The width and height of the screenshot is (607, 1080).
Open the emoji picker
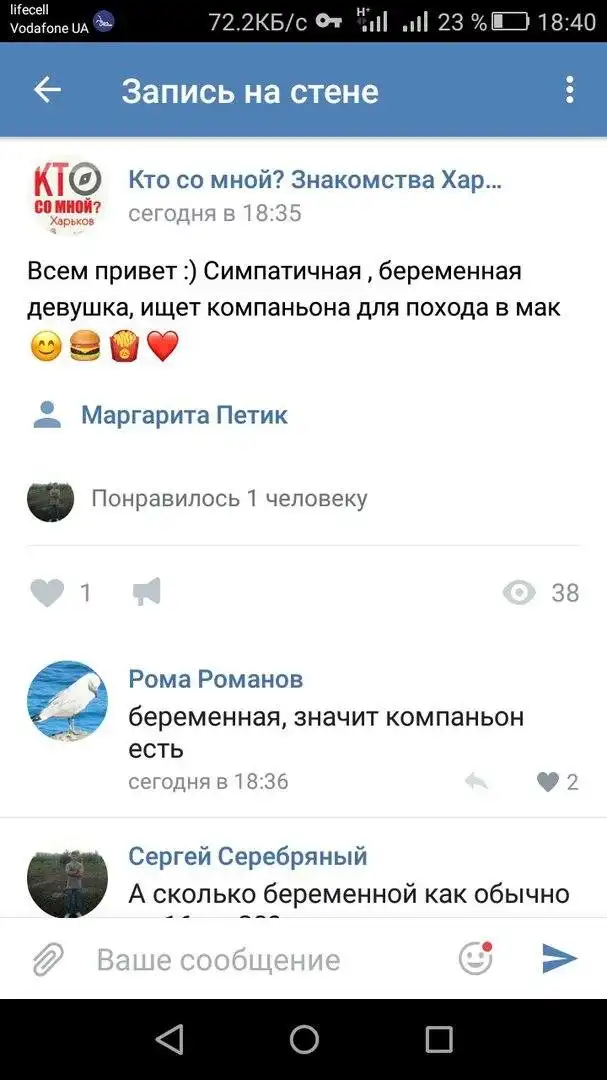click(476, 960)
